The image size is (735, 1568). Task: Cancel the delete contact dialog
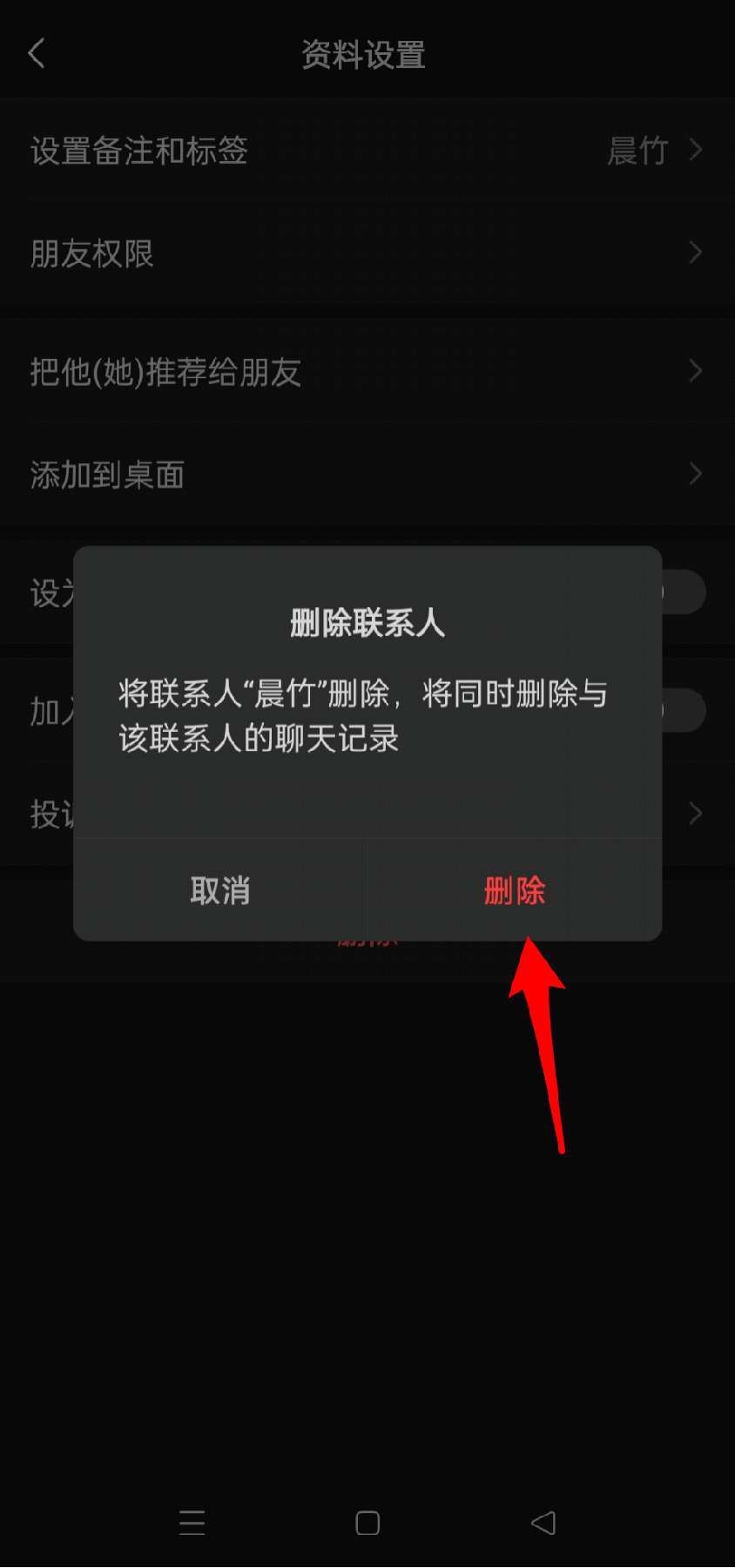pyautogui.click(x=220, y=890)
